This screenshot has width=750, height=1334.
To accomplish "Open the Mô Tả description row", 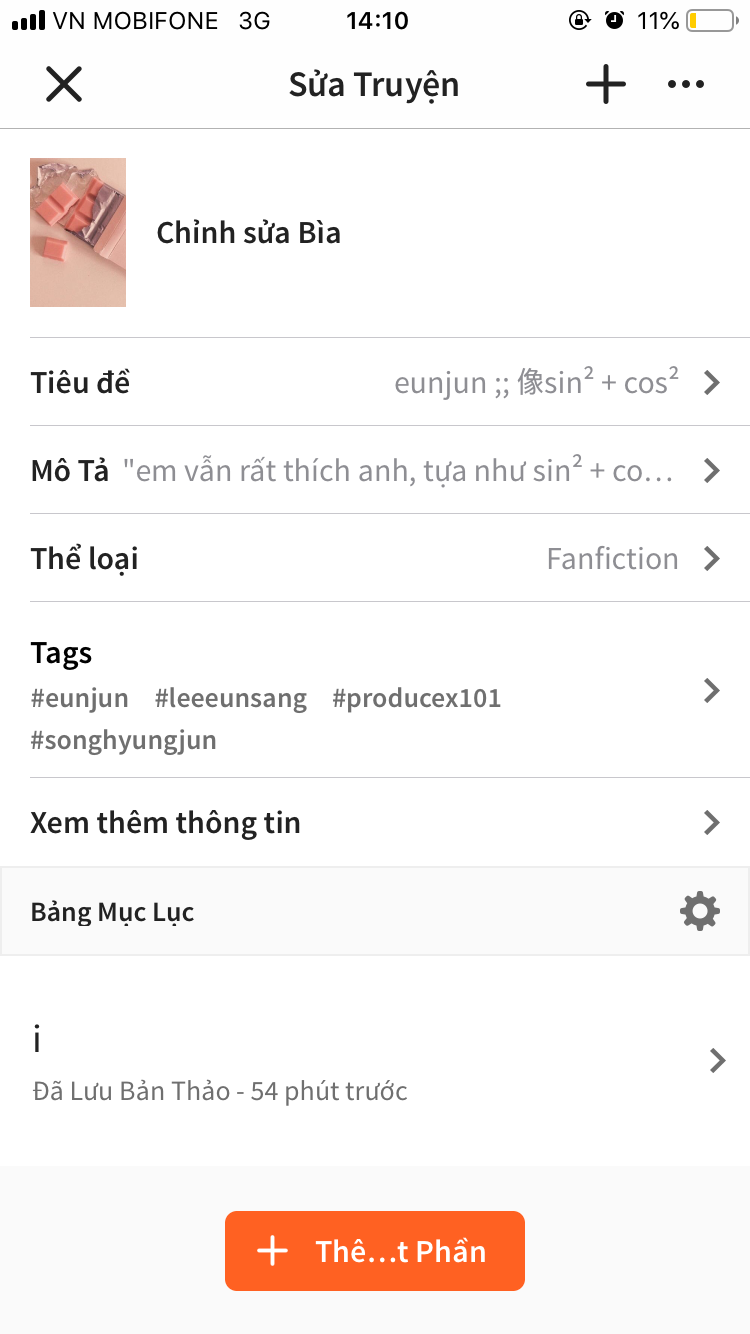I will (x=375, y=470).
